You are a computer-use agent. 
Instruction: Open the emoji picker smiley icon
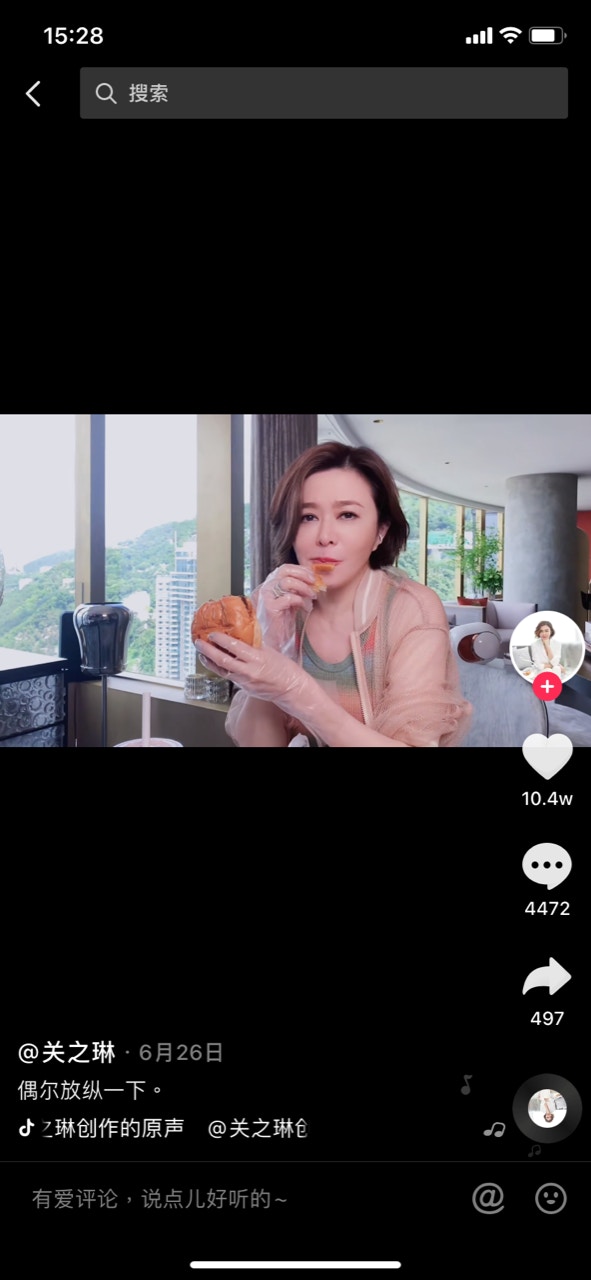551,1198
